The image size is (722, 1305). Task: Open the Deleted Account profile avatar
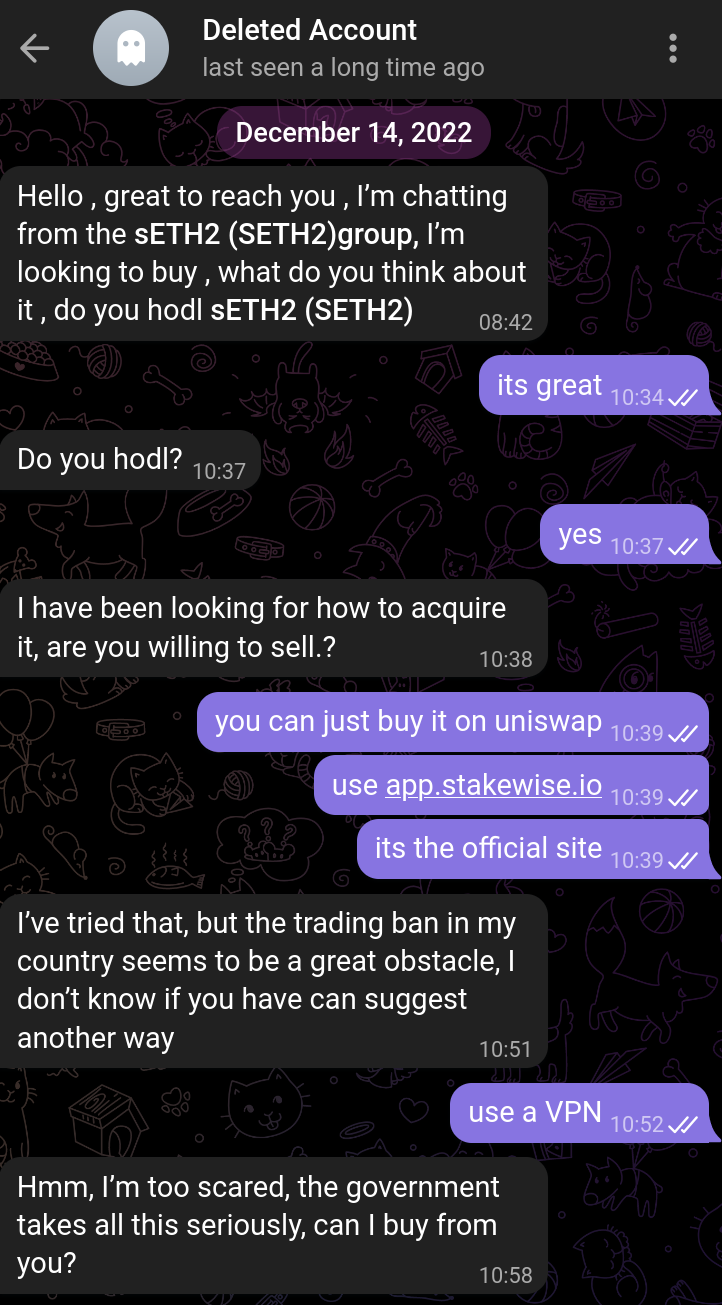point(130,48)
